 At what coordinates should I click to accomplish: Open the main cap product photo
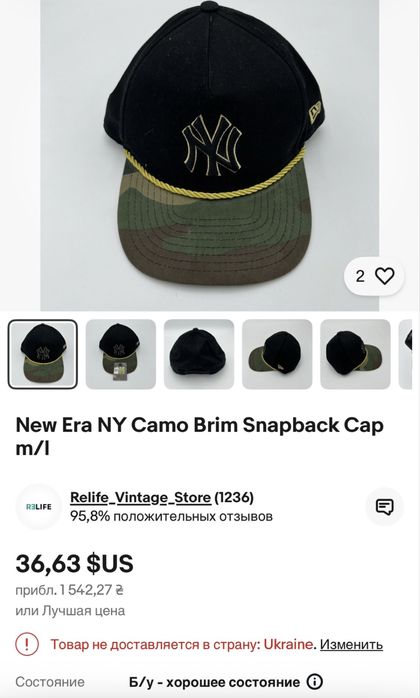click(x=210, y=155)
